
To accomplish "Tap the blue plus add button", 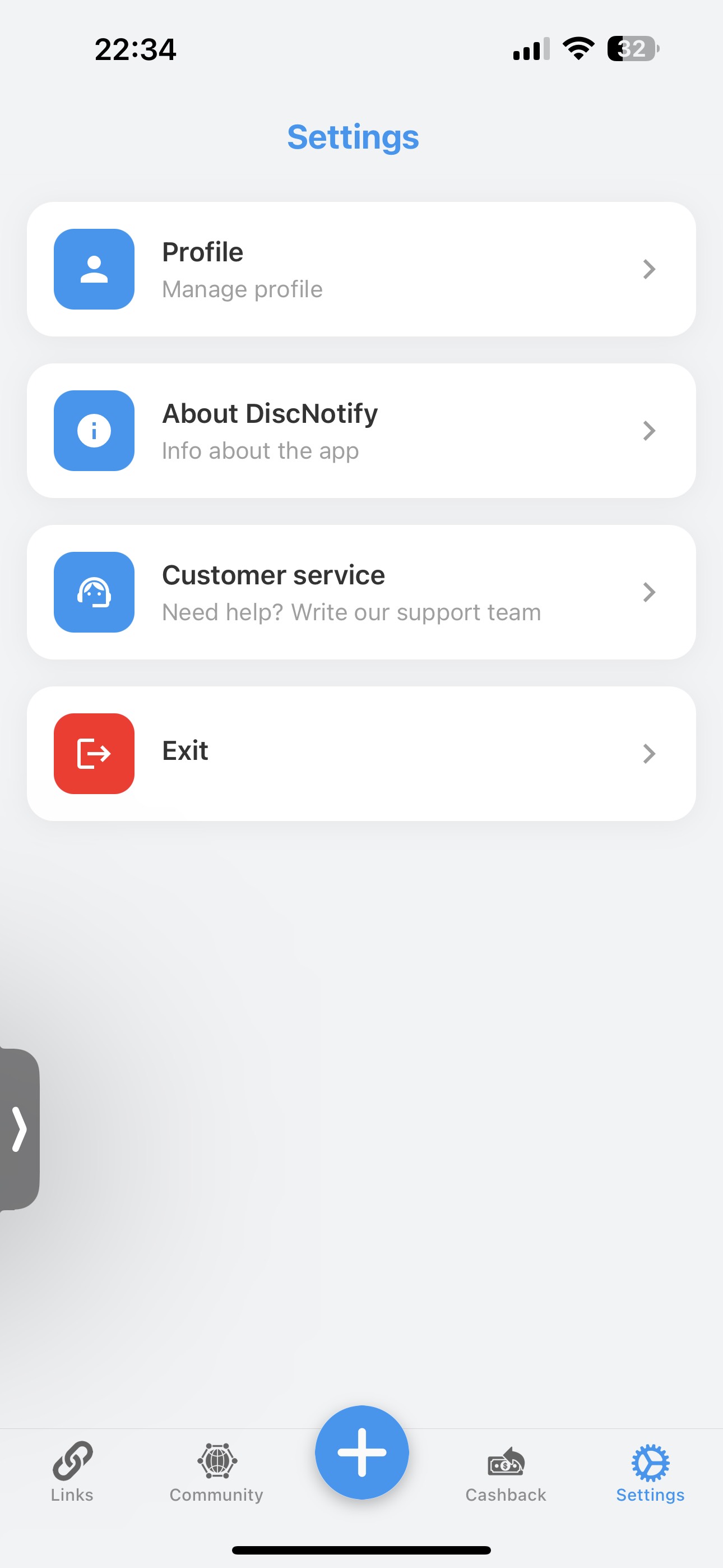I will point(361,1452).
